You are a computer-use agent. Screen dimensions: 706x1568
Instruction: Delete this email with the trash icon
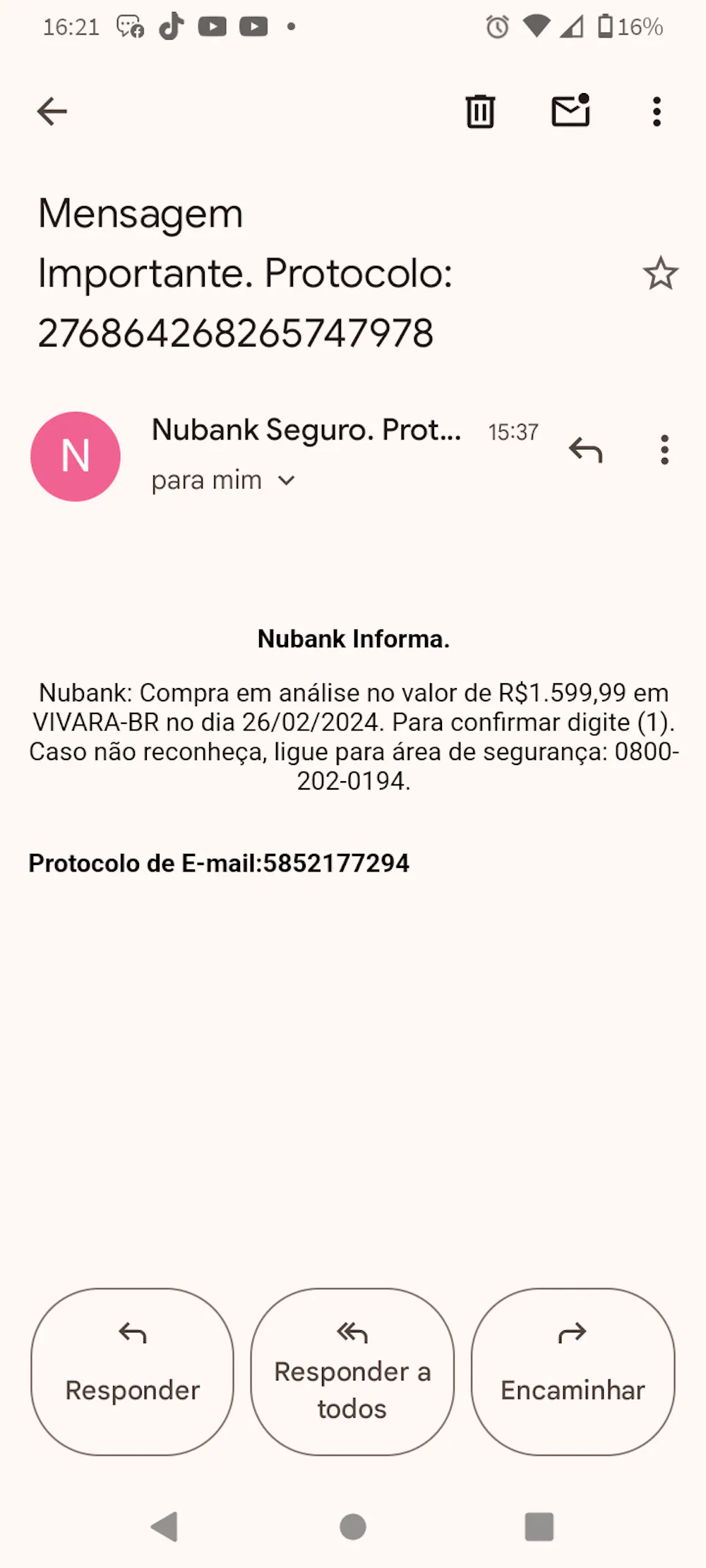click(x=480, y=111)
